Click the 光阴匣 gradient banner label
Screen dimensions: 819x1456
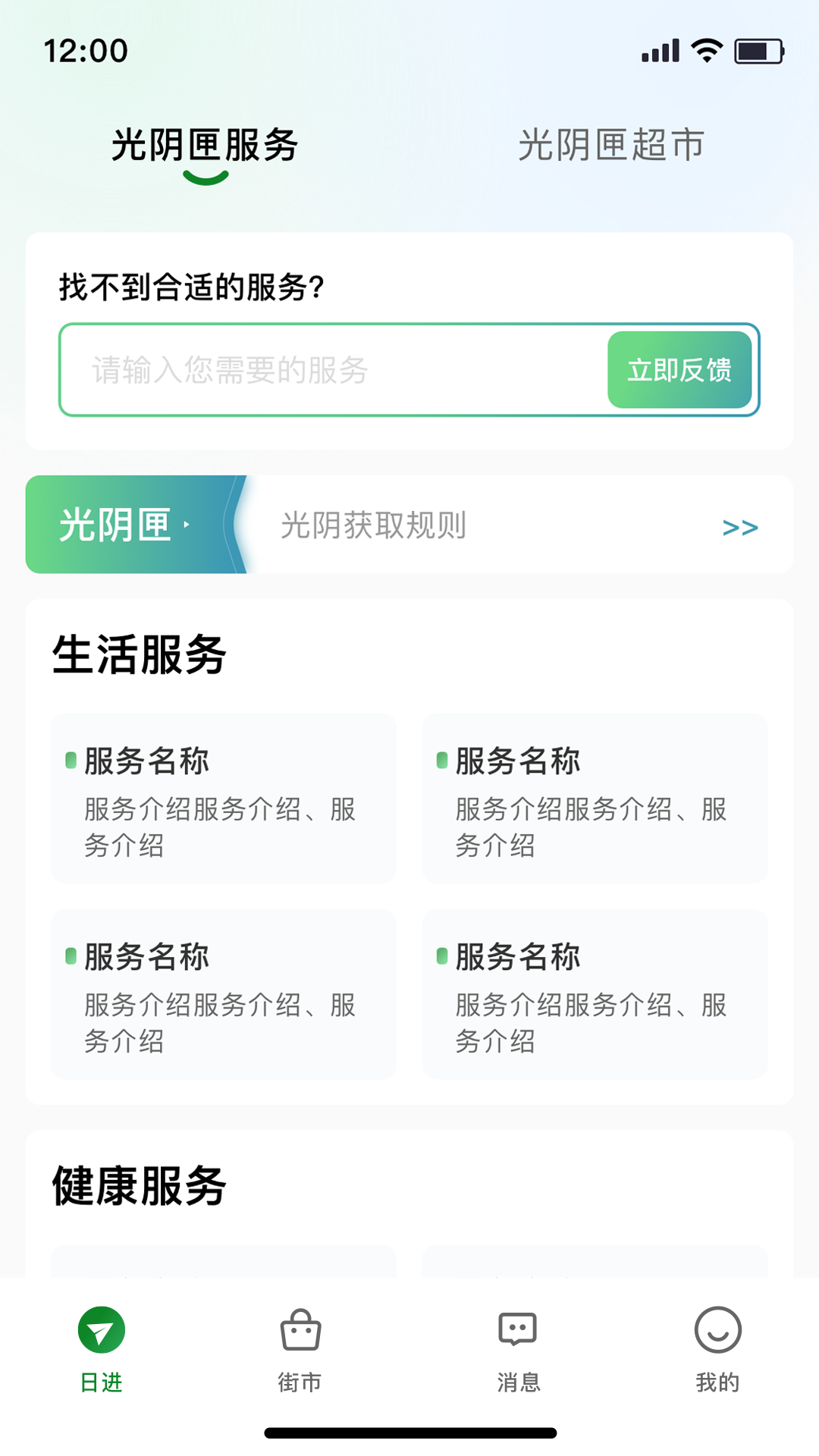[115, 524]
